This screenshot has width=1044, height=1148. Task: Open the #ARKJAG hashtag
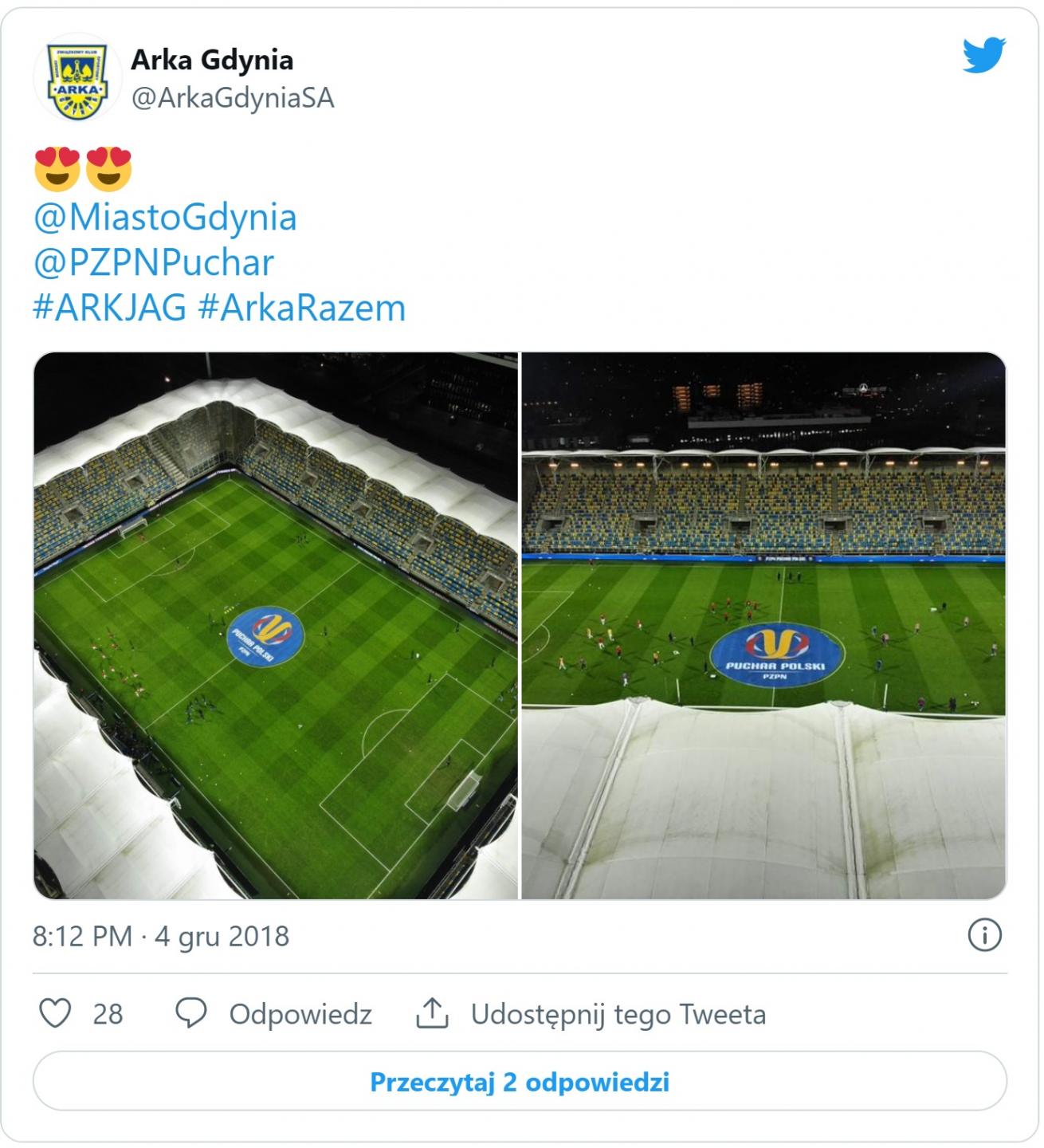click(109, 309)
